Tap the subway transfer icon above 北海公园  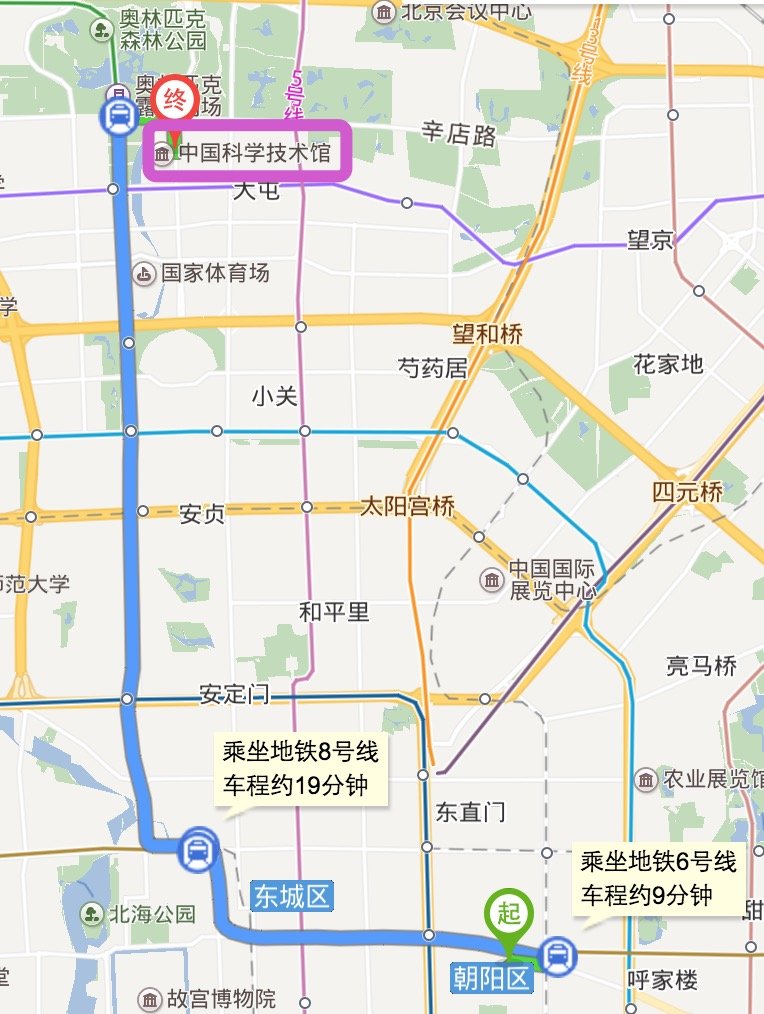tap(197, 850)
